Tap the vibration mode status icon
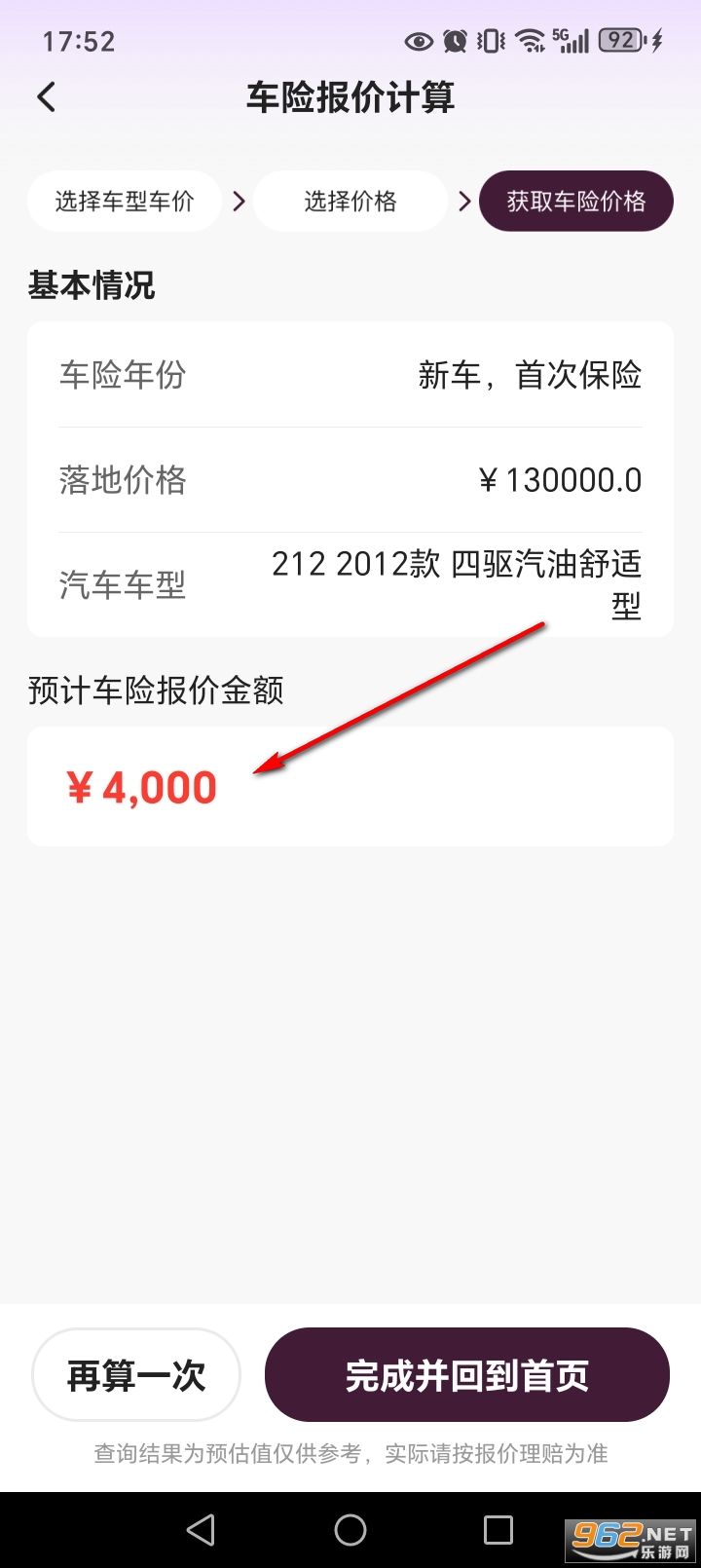701x1568 pixels. point(492,41)
